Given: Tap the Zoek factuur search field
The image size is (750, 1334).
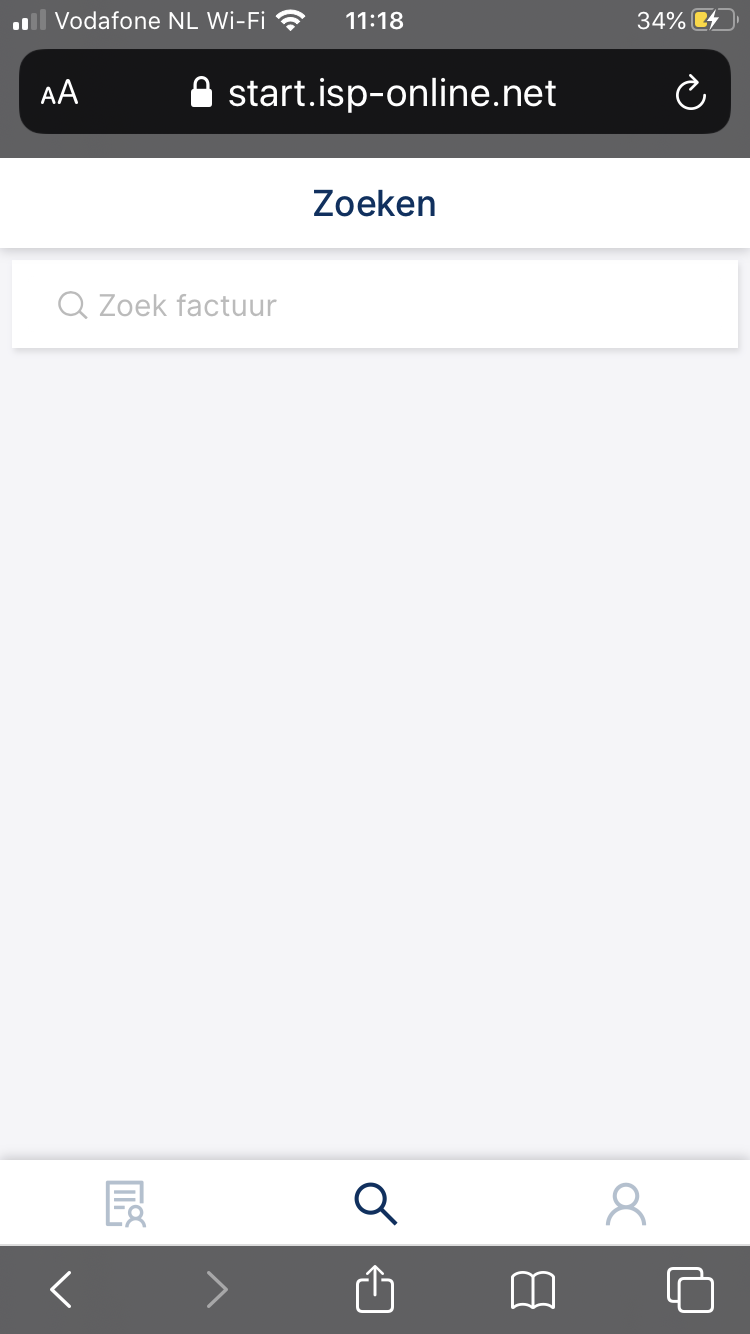Looking at the screenshot, I should click(375, 304).
